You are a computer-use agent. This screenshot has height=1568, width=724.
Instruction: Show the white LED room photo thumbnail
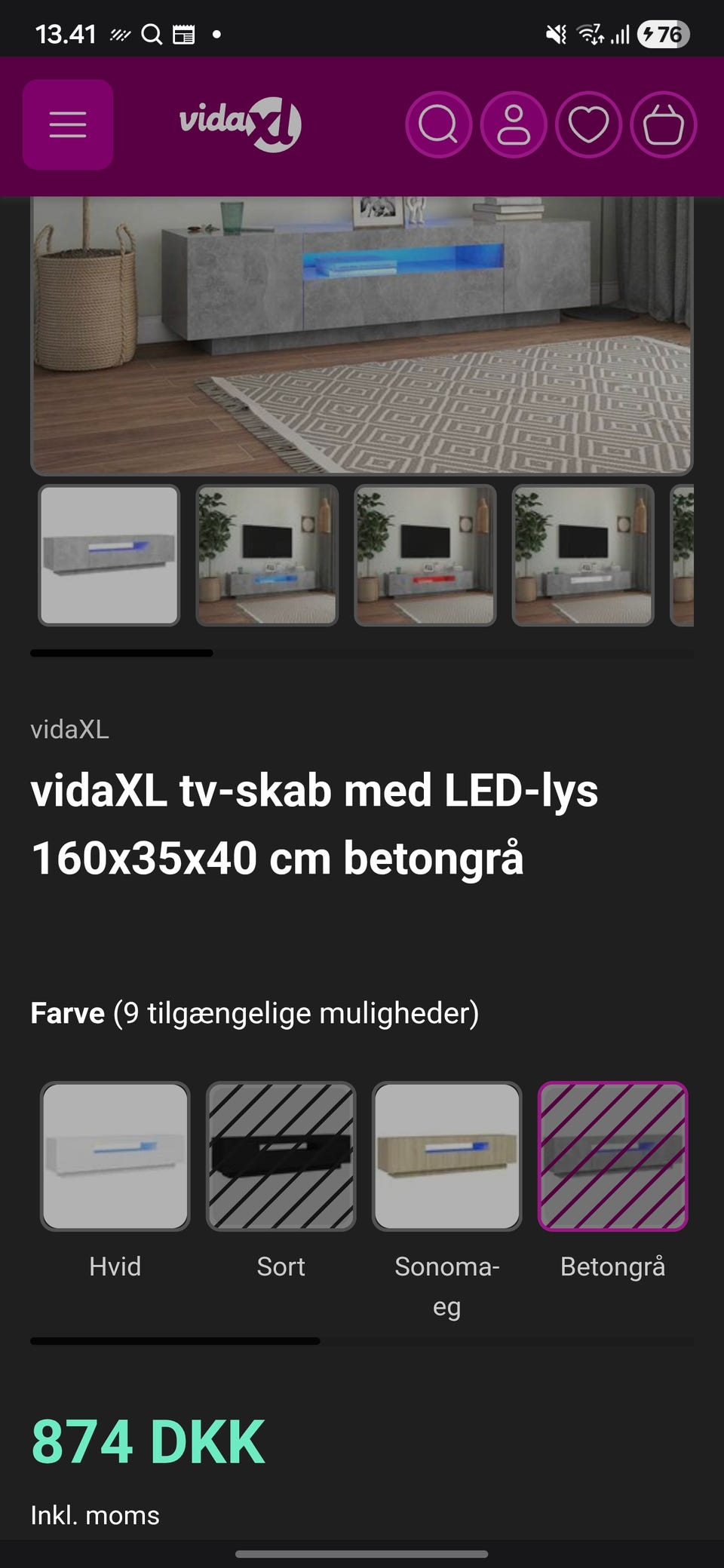(x=583, y=555)
